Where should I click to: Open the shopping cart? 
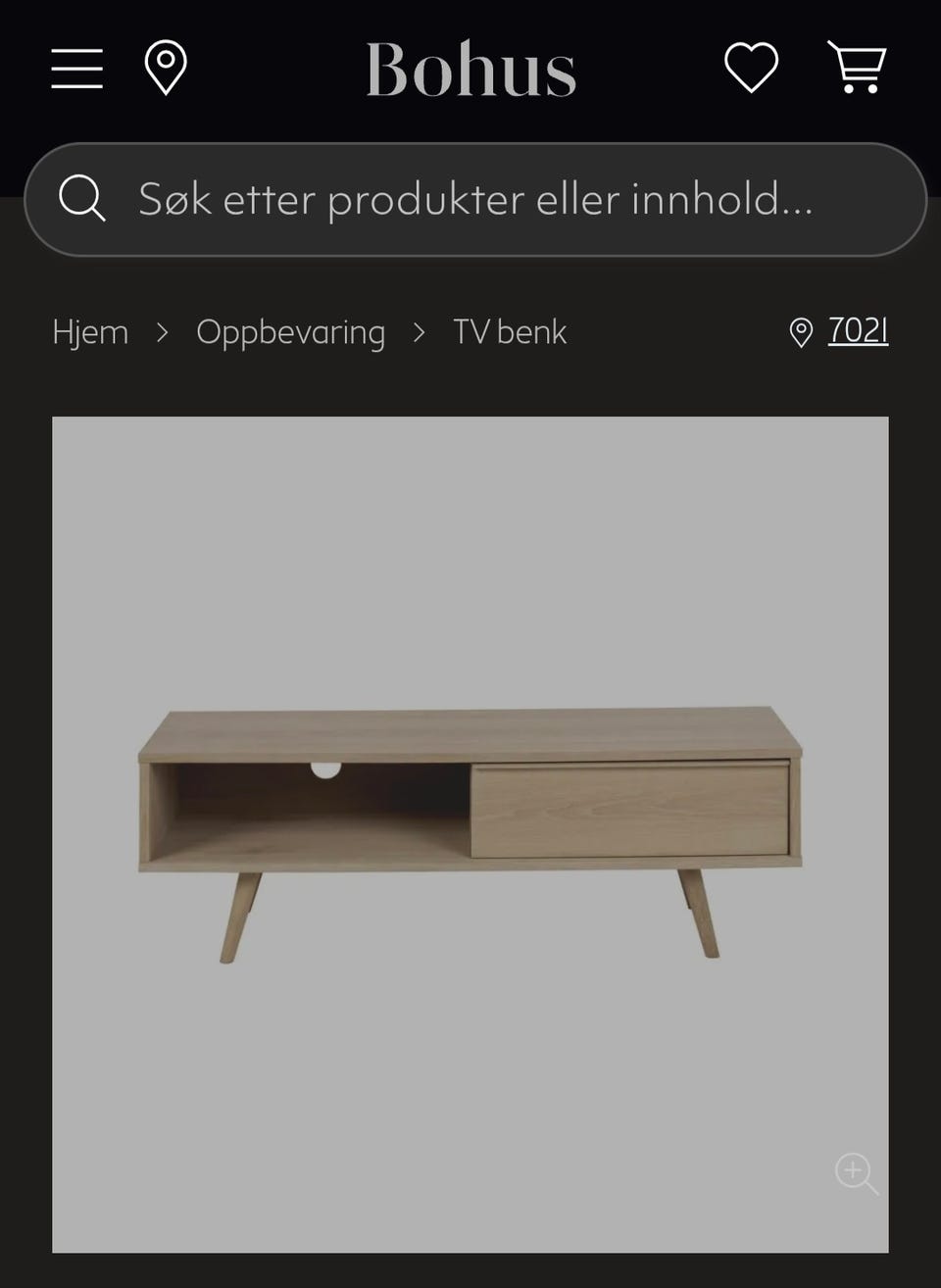857,68
